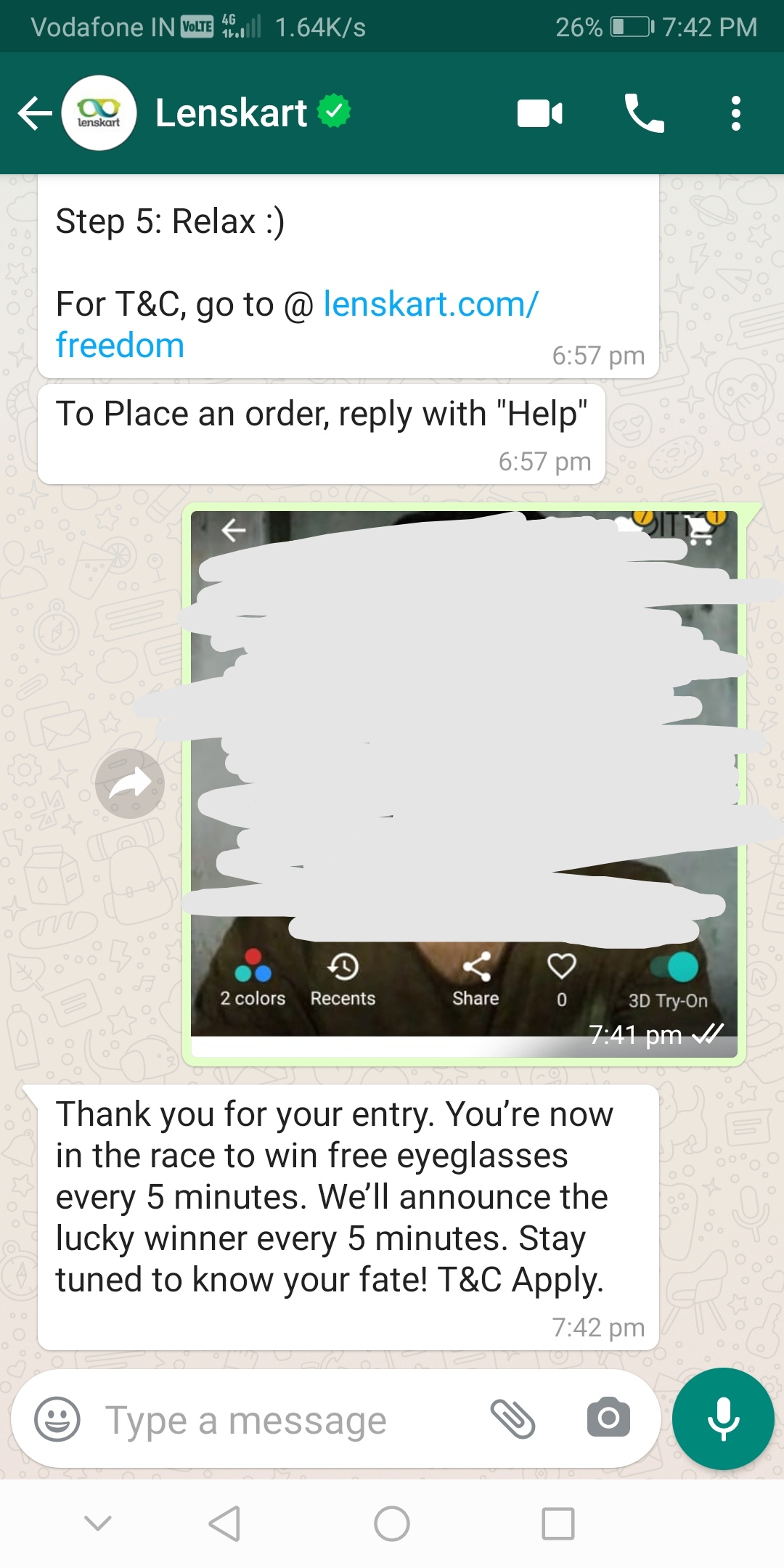Open system recent apps
784x1568 pixels.
[558, 1524]
